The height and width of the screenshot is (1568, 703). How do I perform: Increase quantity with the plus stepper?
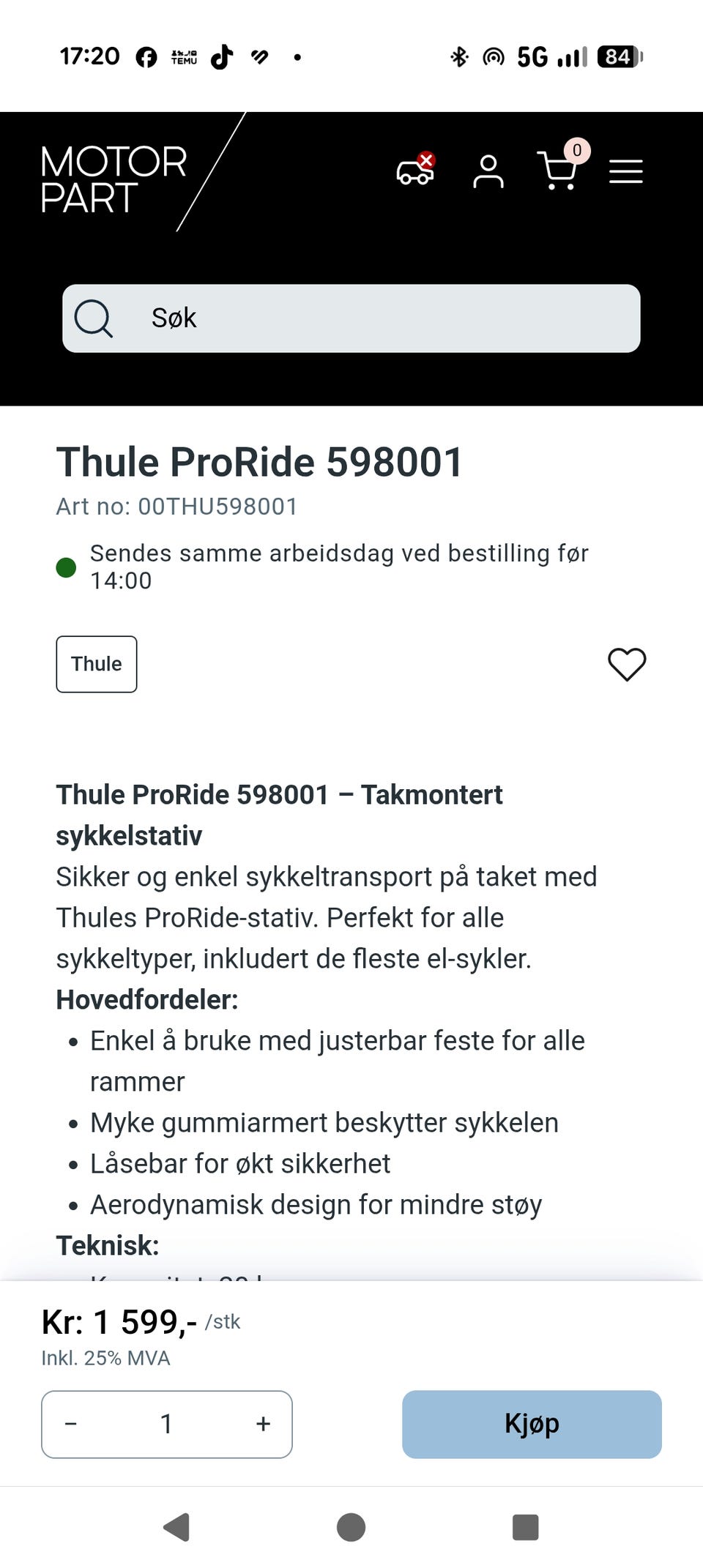click(x=262, y=1423)
